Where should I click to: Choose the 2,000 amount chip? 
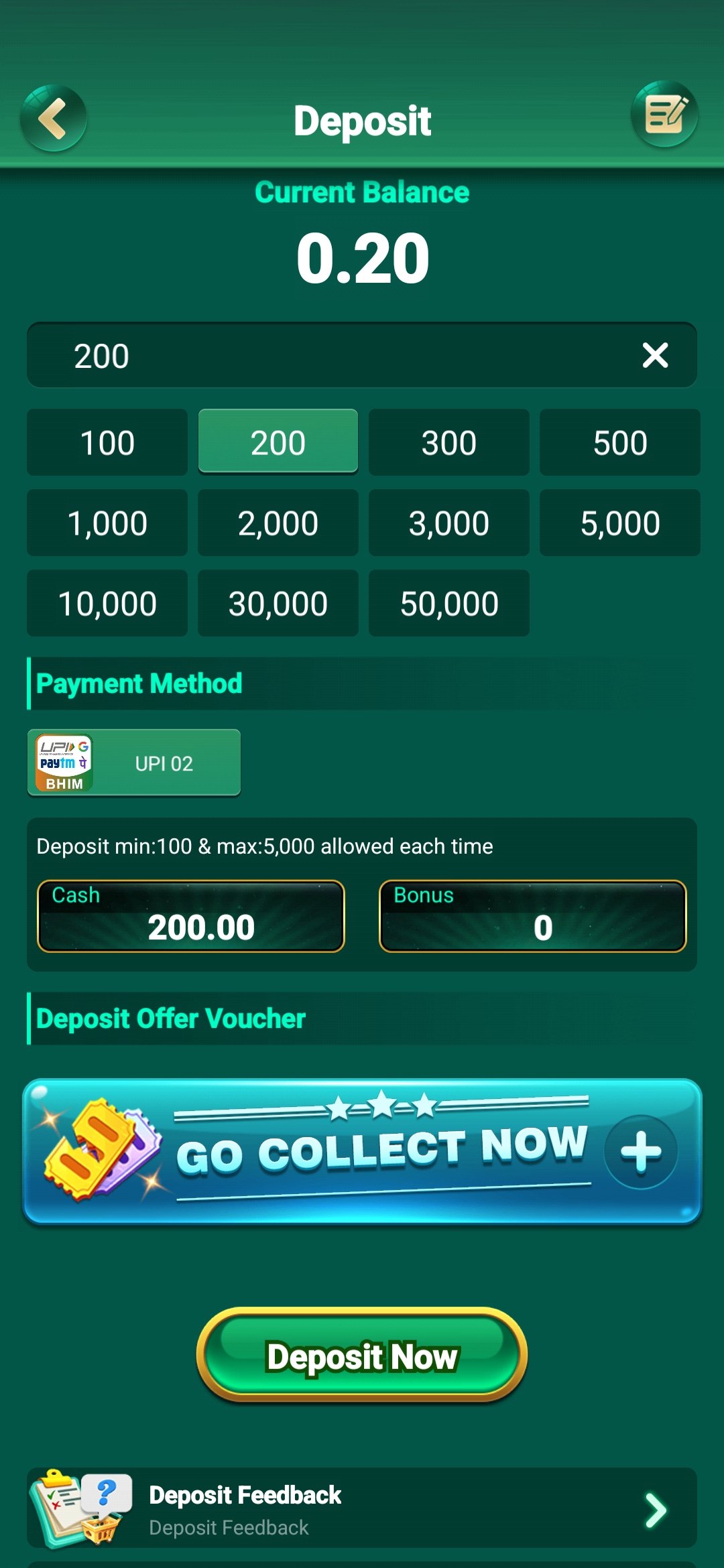click(x=278, y=523)
